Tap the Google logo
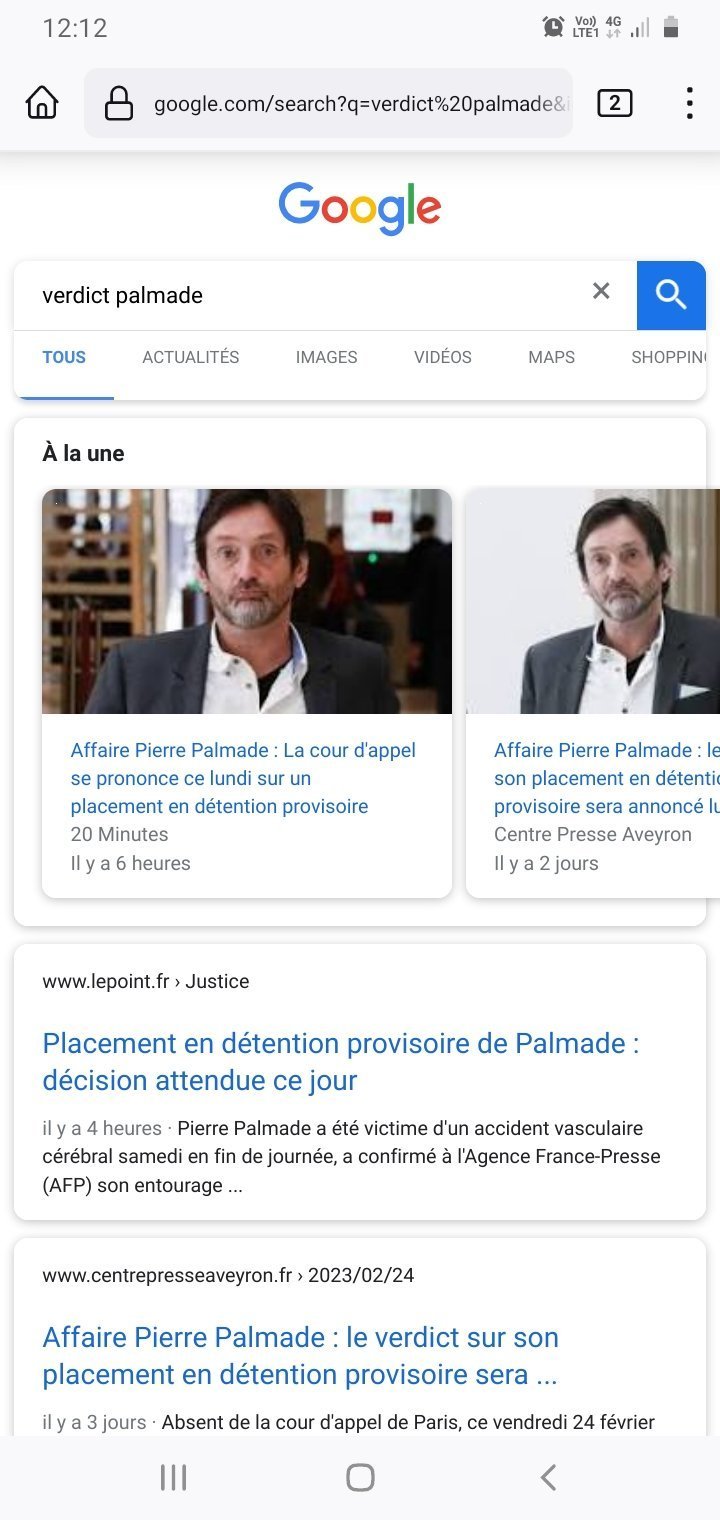 (360, 208)
